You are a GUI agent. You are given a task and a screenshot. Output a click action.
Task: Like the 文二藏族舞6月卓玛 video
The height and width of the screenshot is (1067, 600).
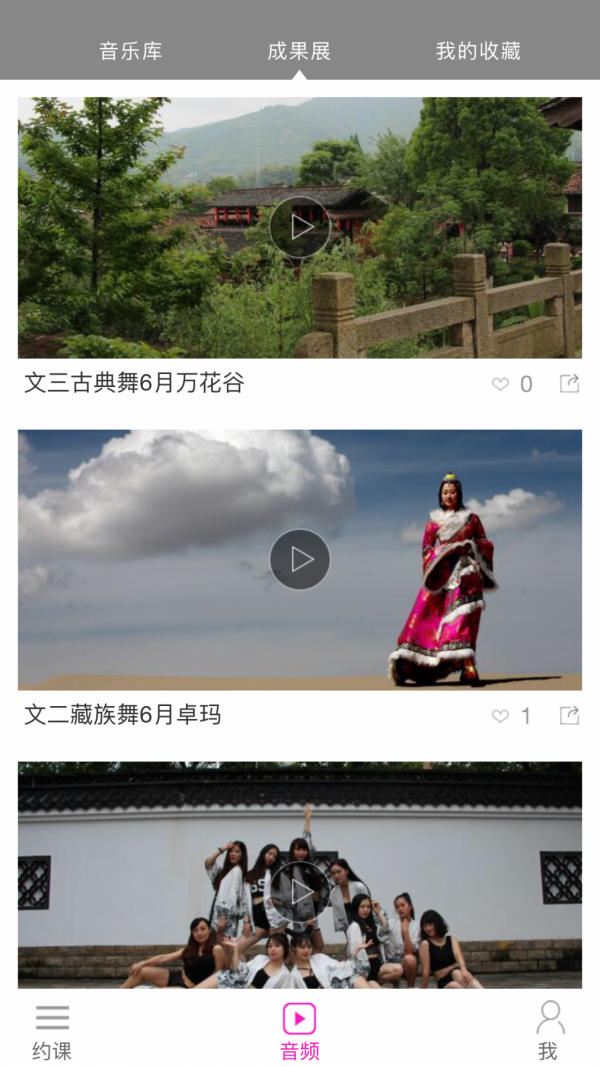(x=501, y=716)
